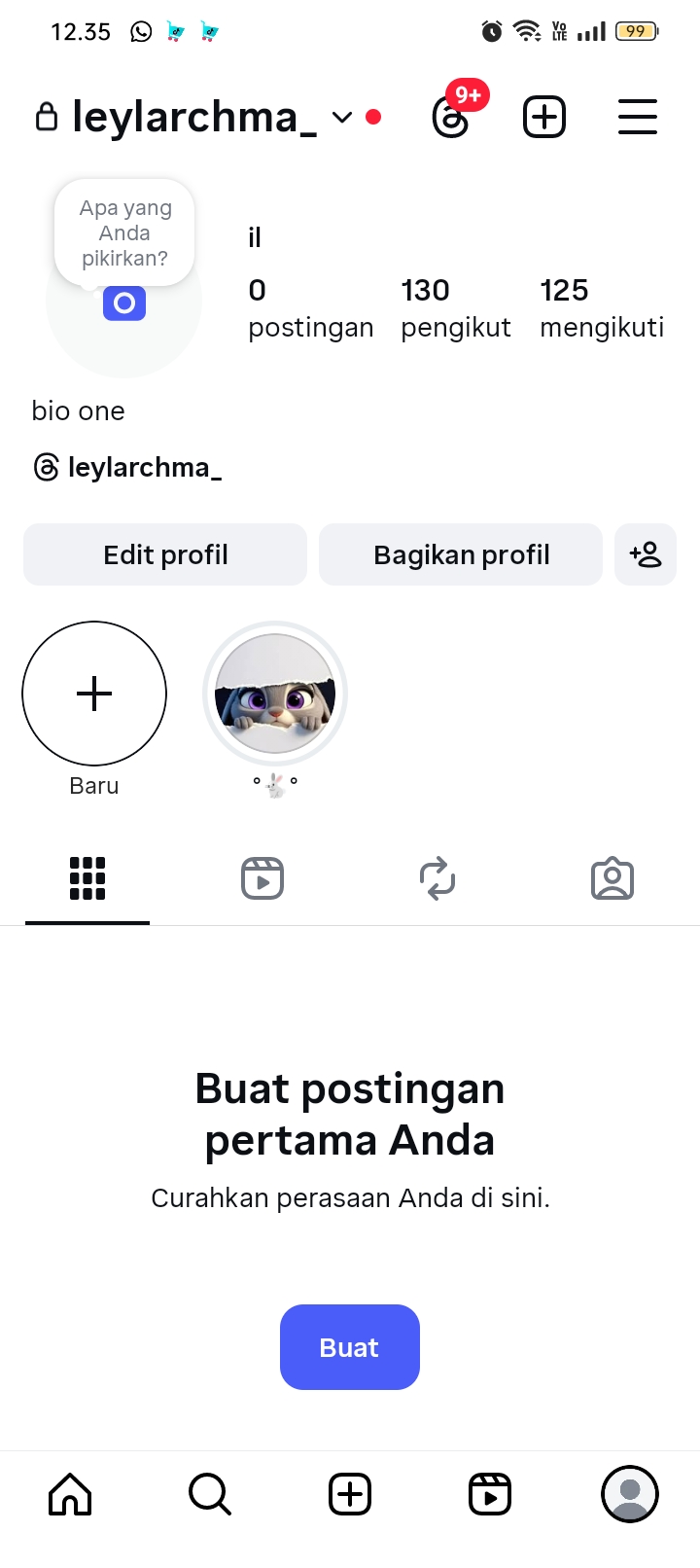Viewport: 700px width, 1568px height.
Task: View the 130 pengikut followers list
Action: coord(455,307)
